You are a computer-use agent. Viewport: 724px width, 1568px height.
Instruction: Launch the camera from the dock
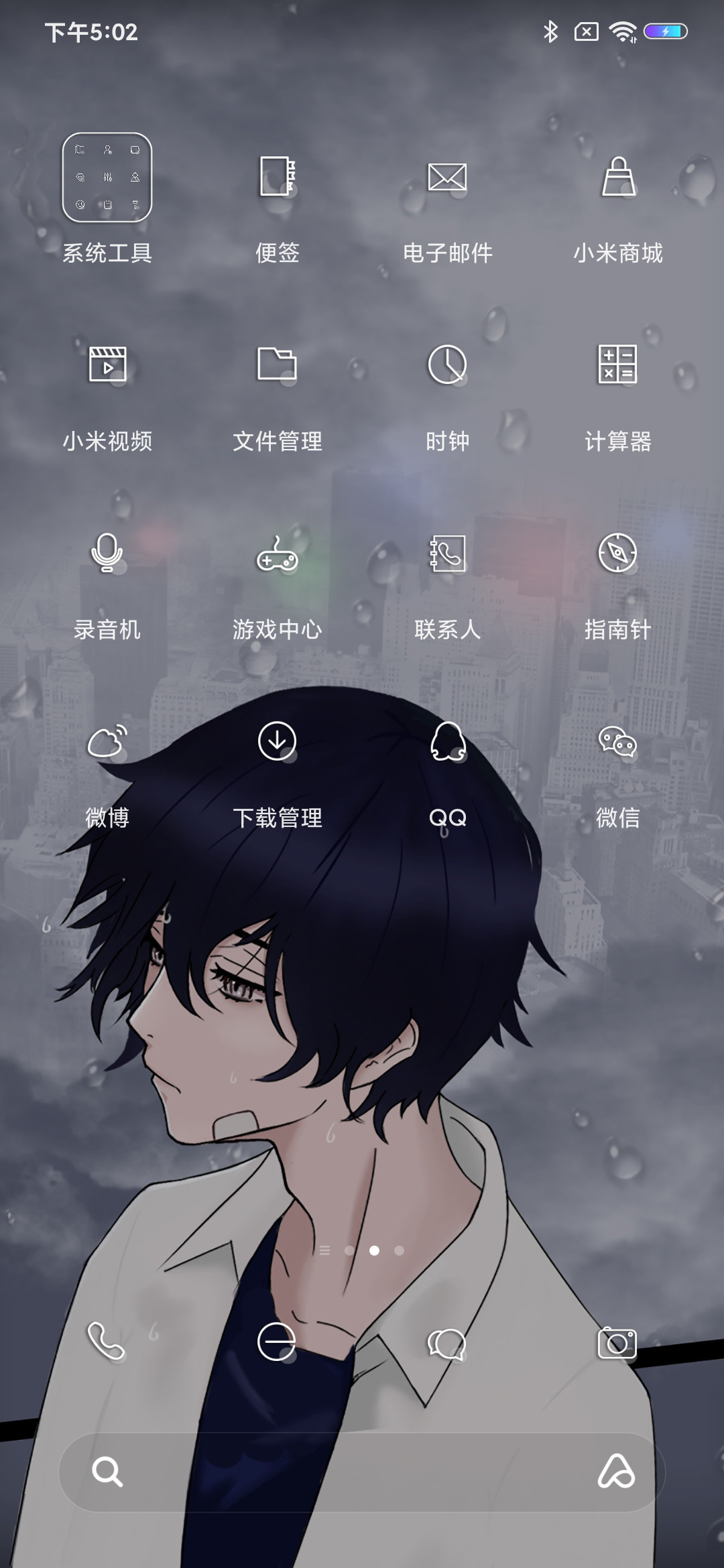tap(617, 1343)
